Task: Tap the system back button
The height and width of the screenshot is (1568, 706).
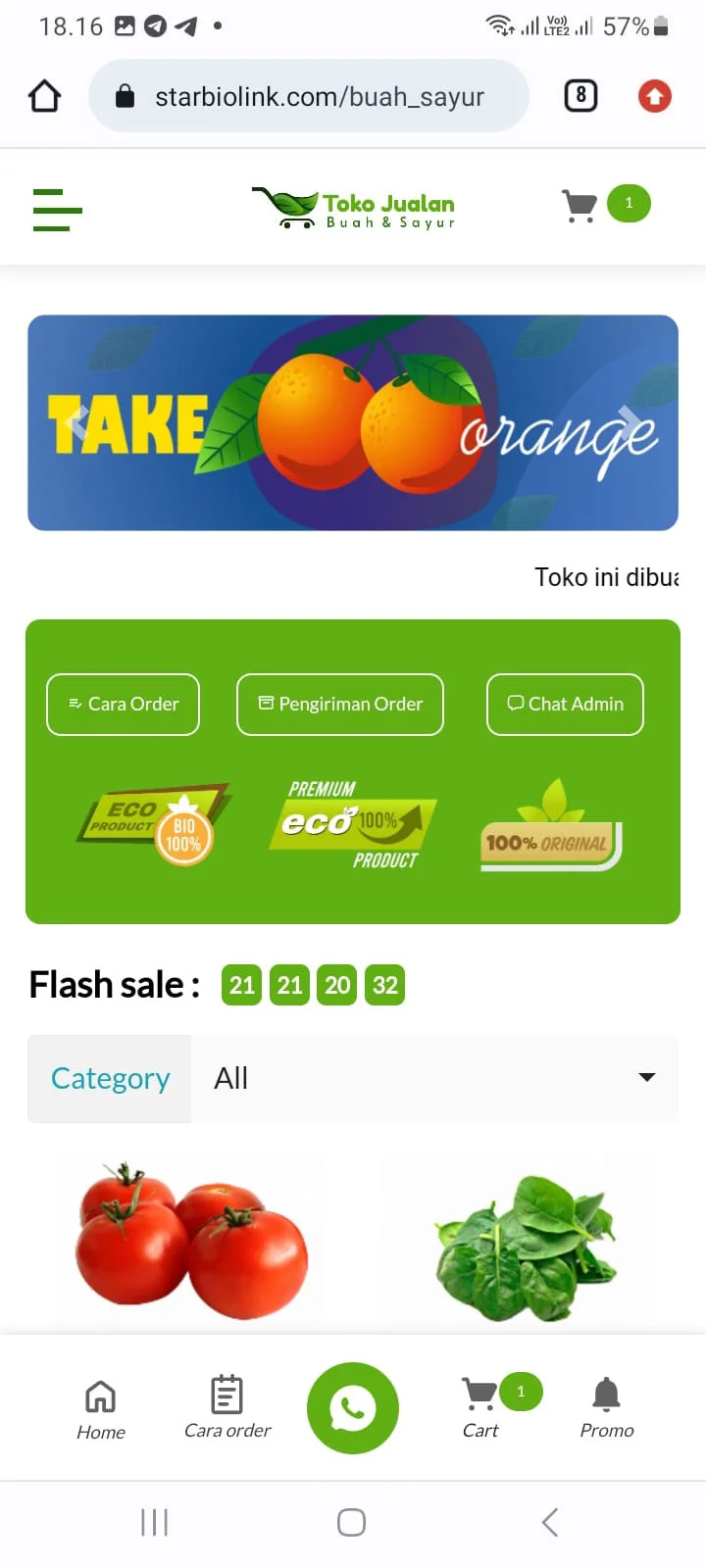Action: coord(550,1522)
